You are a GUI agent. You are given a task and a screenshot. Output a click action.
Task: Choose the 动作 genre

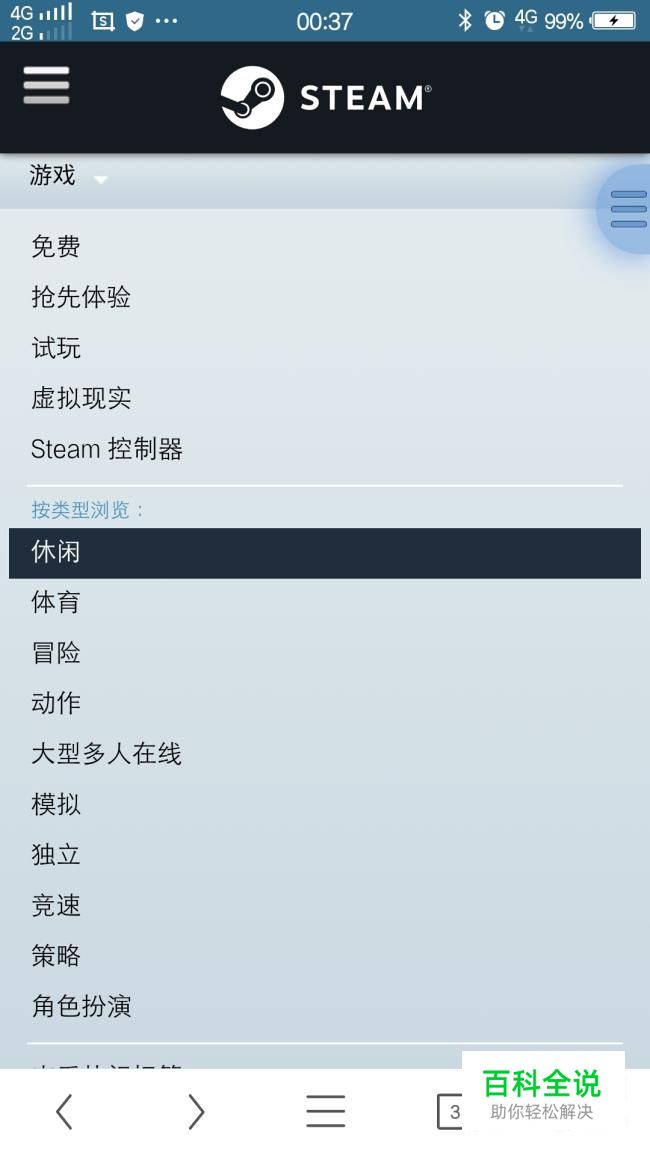[56, 703]
